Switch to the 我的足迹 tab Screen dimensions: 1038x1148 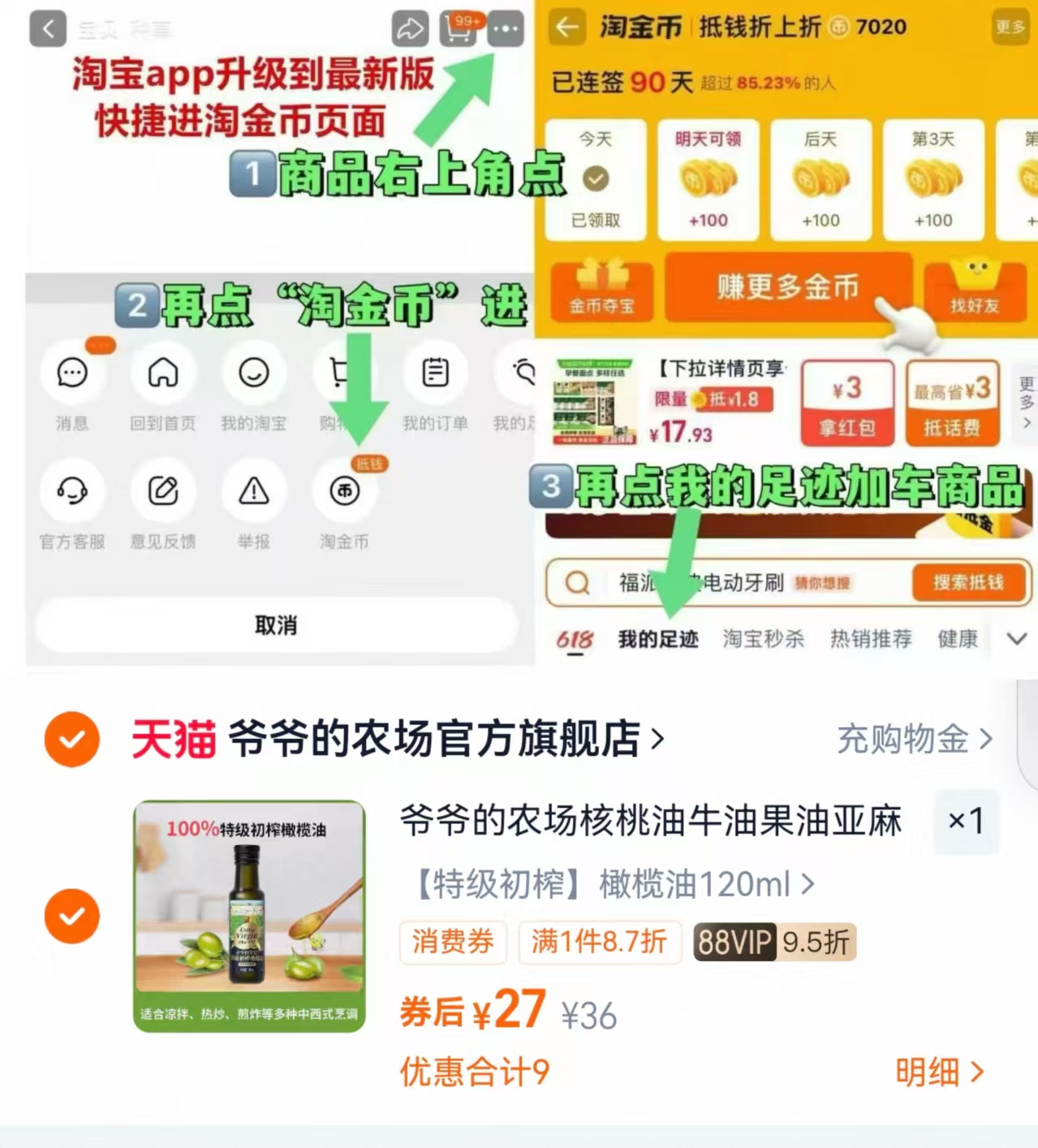[x=657, y=639]
